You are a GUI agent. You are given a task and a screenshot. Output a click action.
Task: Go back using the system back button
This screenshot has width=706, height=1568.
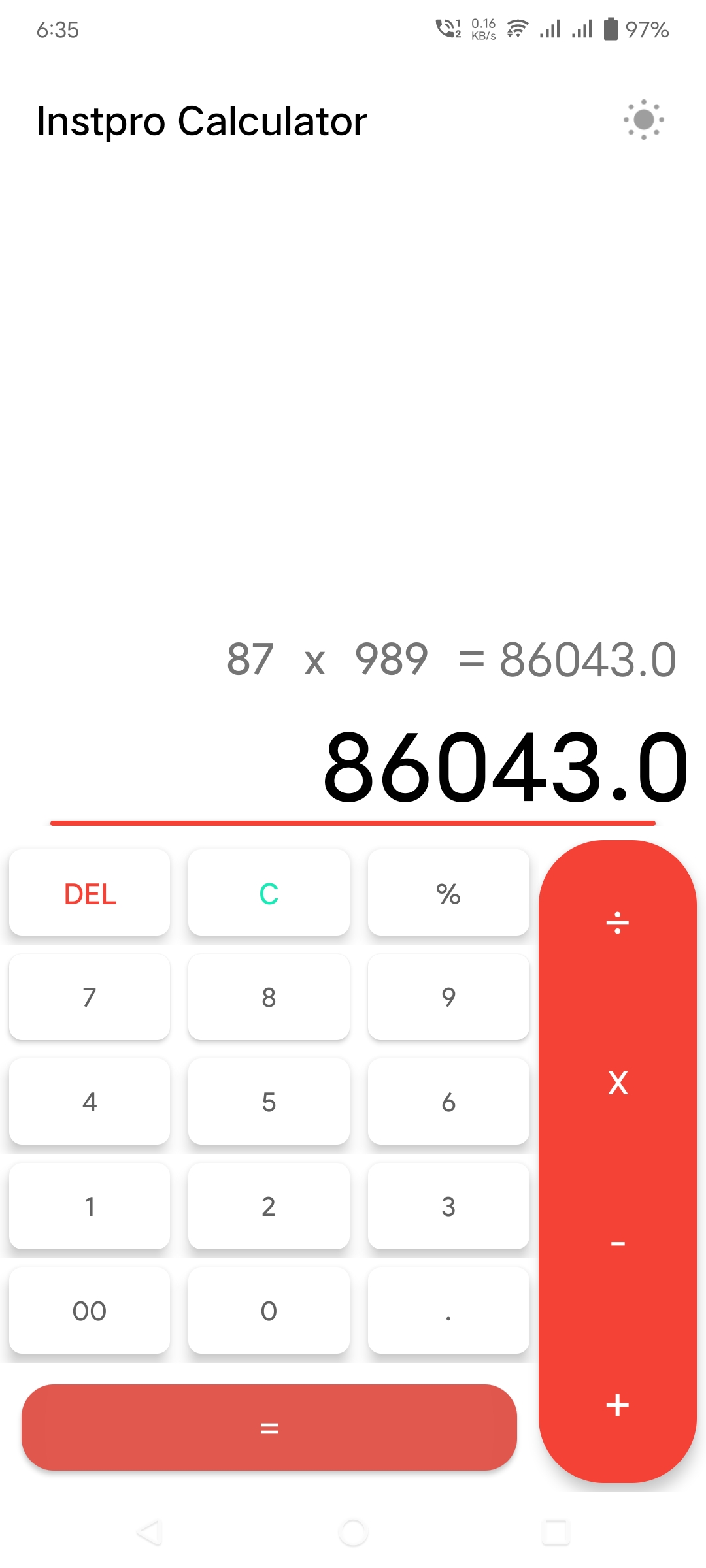pos(150,1532)
